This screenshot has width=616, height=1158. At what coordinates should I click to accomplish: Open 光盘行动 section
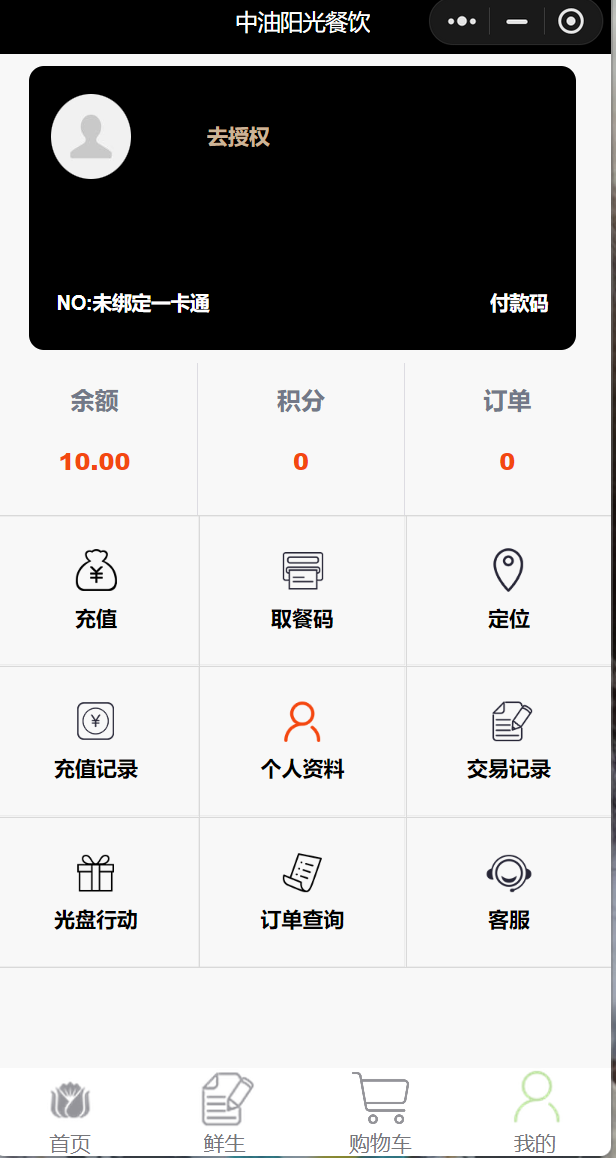pyautogui.click(x=96, y=891)
